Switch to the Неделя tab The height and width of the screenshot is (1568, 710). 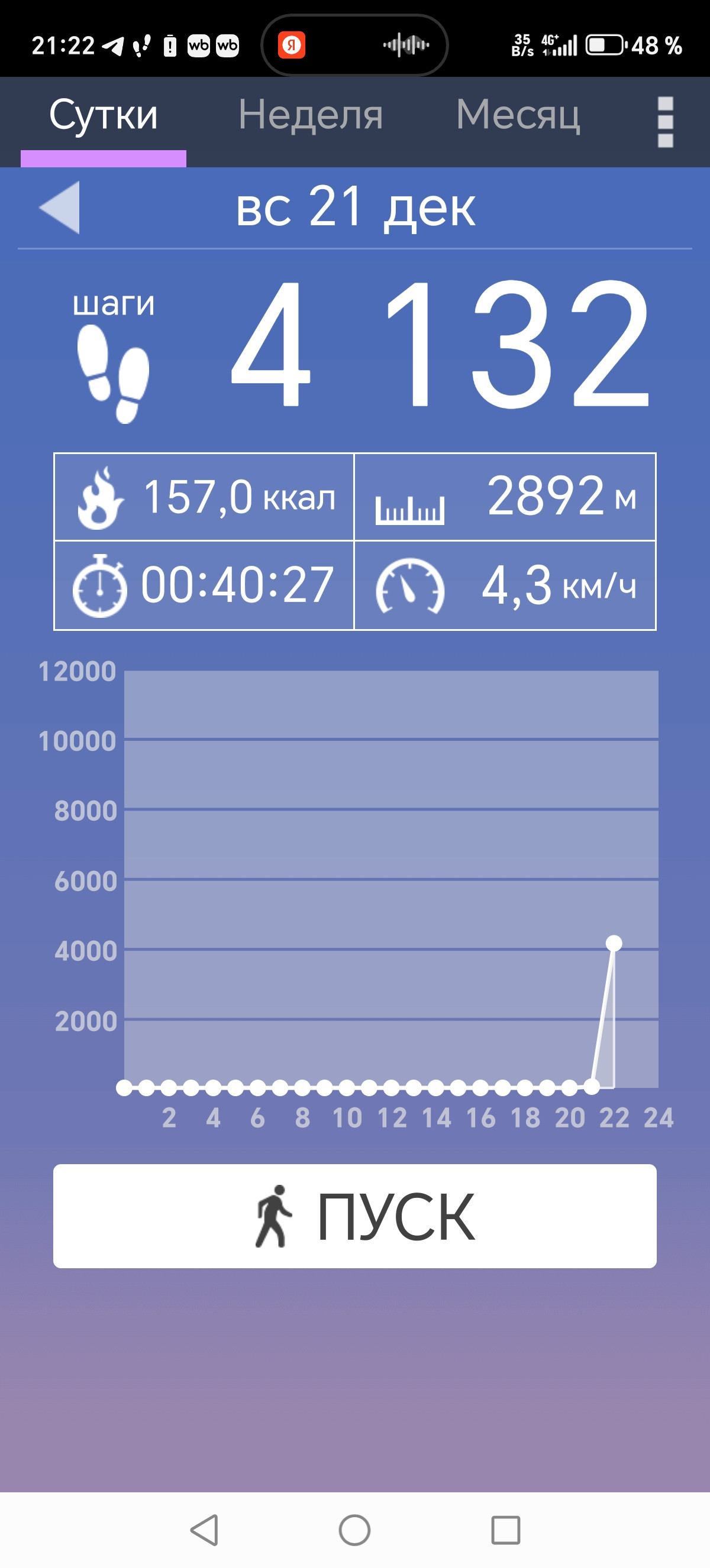click(x=311, y=115)
